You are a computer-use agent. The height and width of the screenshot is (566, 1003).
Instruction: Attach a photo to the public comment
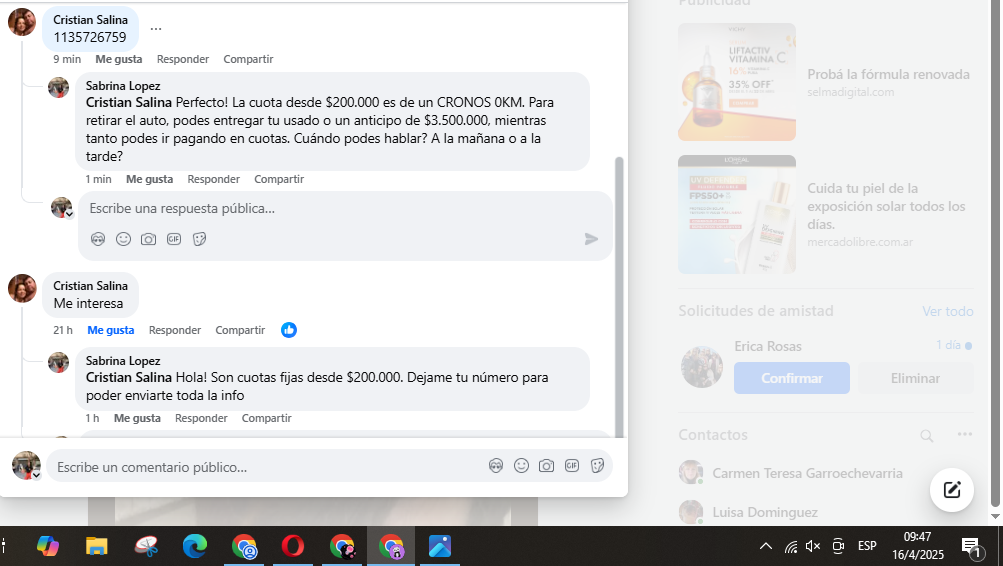click(x=546, y=466)
